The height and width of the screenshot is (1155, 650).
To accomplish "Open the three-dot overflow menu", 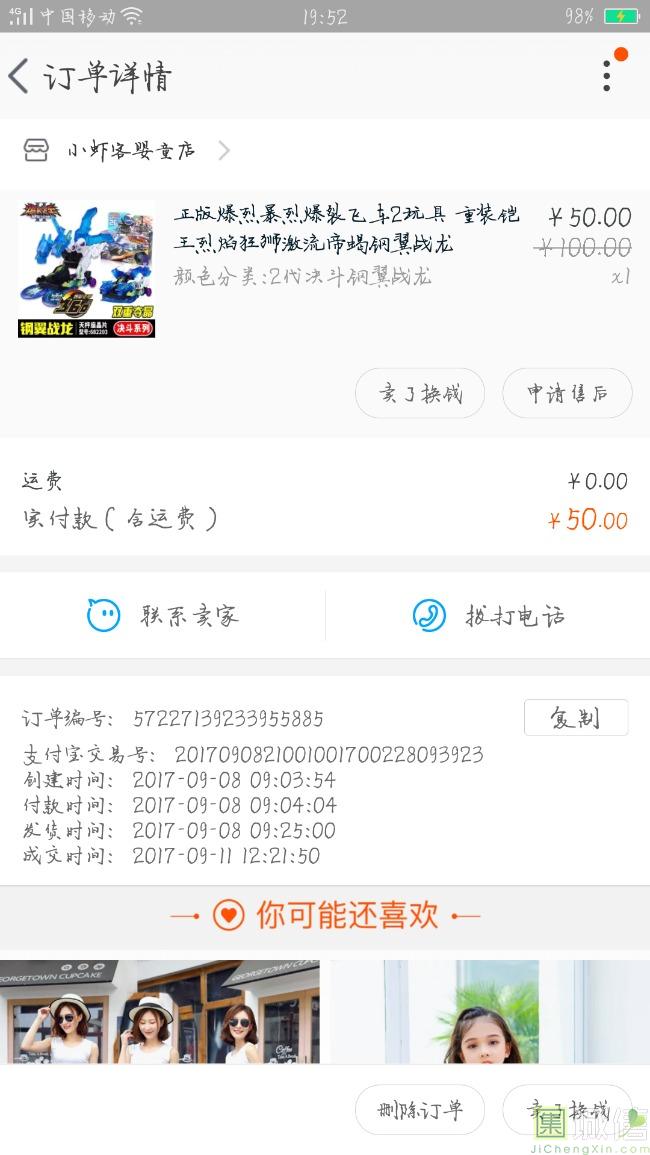I will (x=607, y=76).
